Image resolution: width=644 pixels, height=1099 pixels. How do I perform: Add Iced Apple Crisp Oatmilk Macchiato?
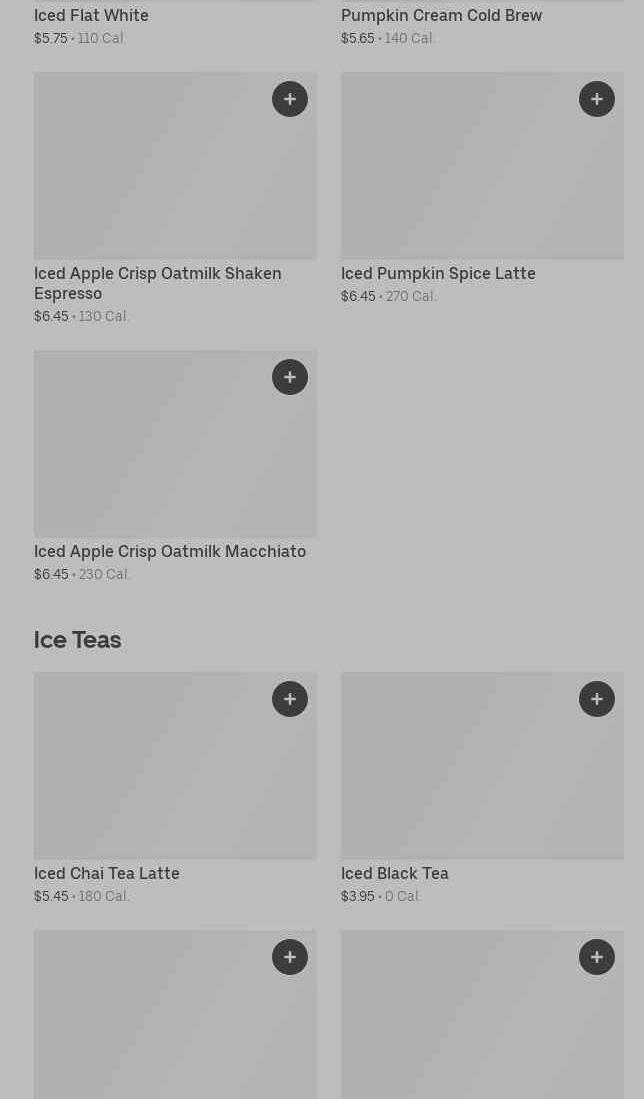point(289,377)
